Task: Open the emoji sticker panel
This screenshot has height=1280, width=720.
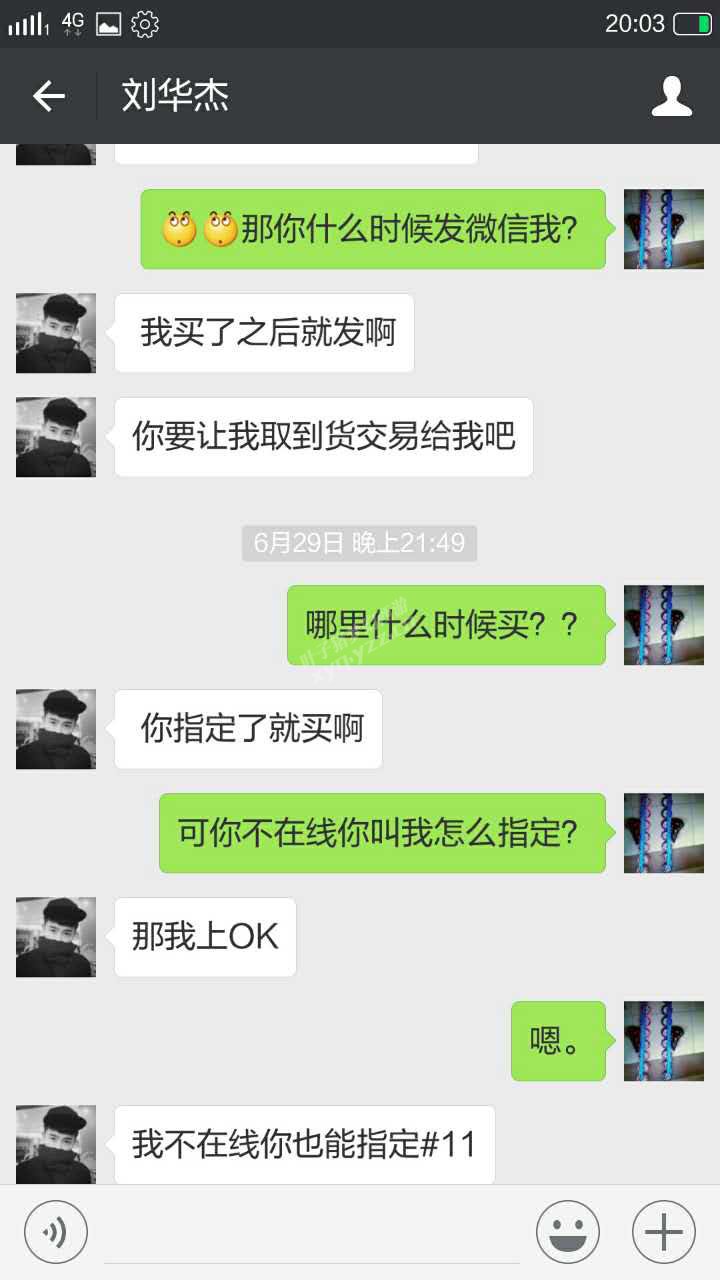Action: [568, 1232]
